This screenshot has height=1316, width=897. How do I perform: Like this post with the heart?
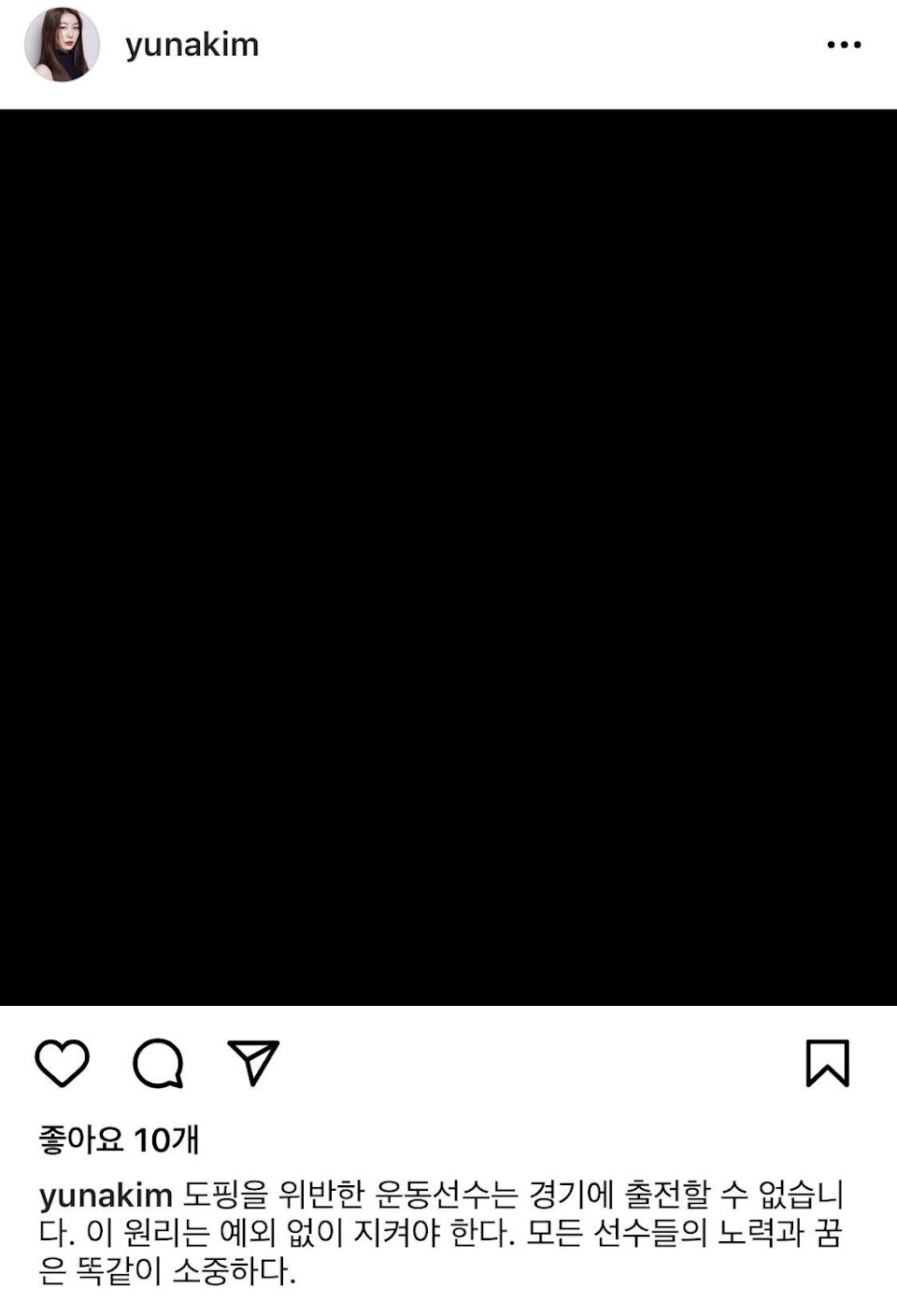pos(62,1063)
